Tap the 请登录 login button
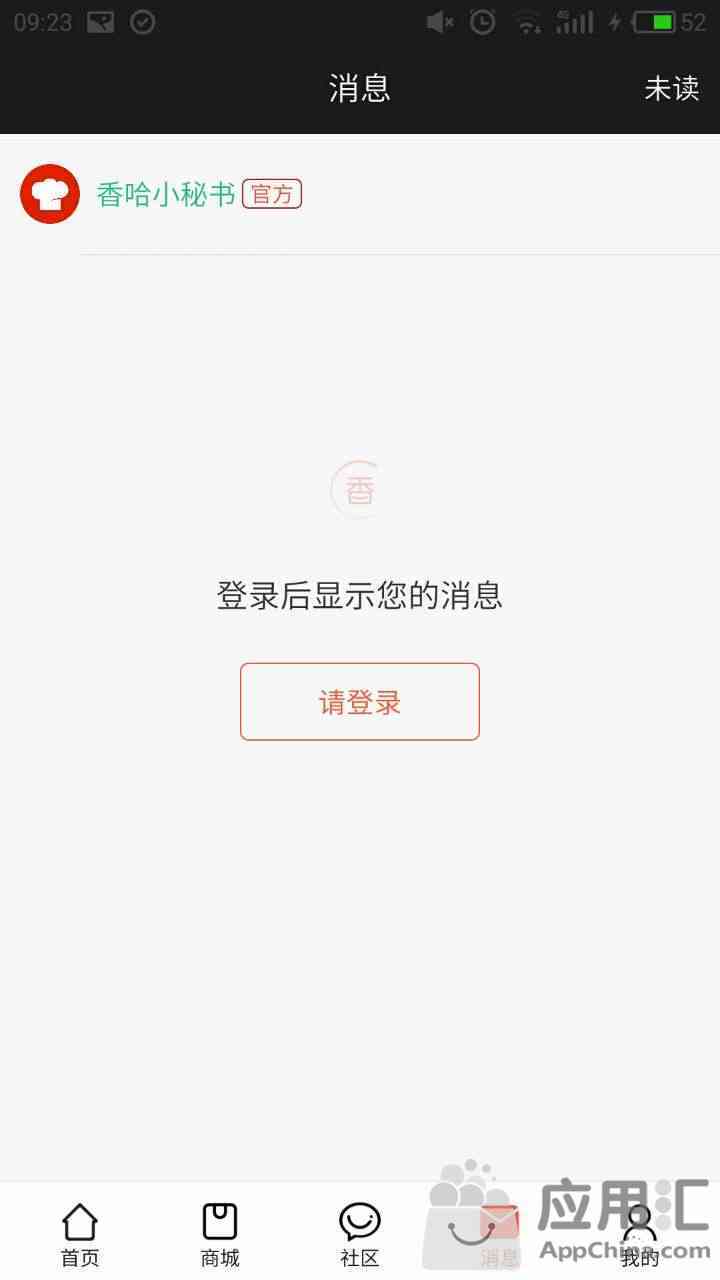720x1280 pixels. coord(360,702)
